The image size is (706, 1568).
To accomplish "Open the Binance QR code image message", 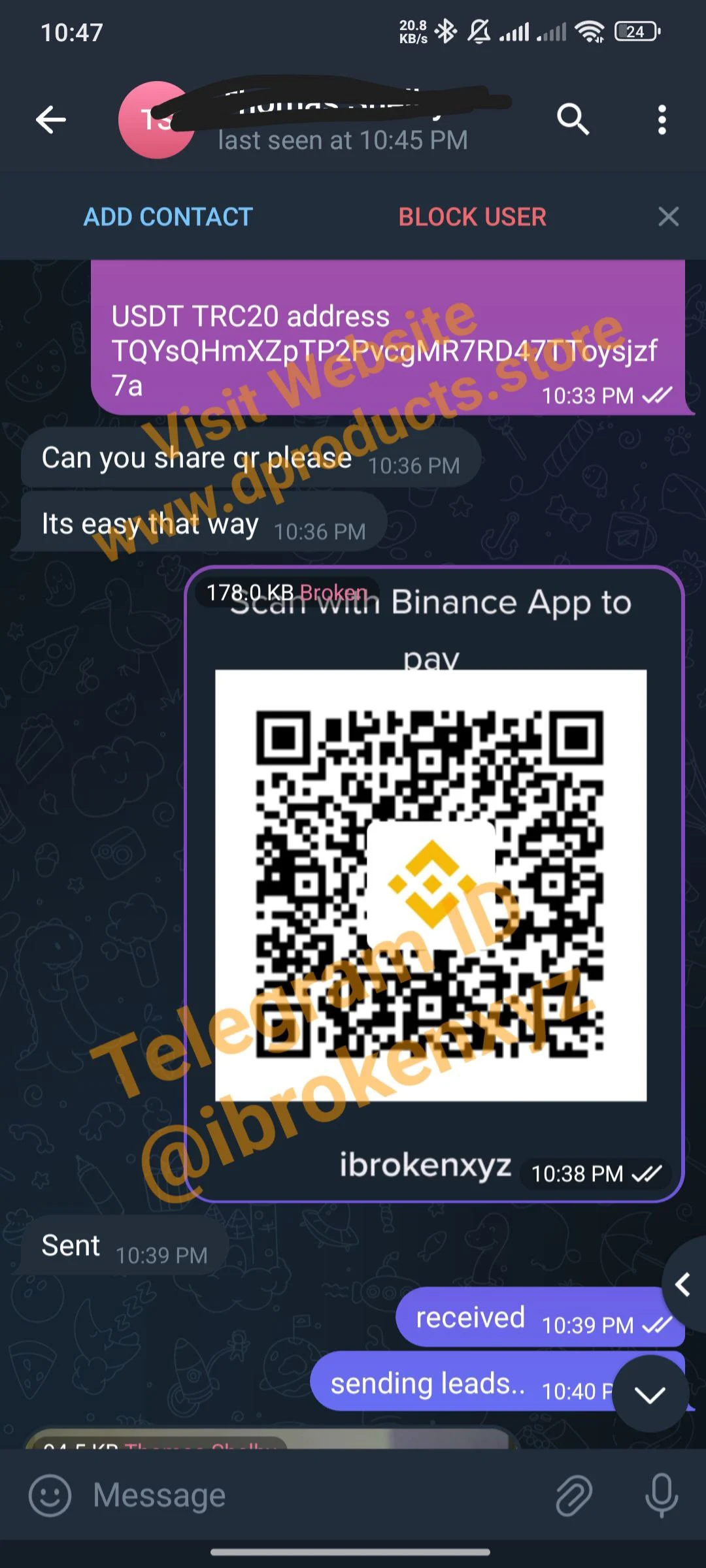I will (431, 885).
